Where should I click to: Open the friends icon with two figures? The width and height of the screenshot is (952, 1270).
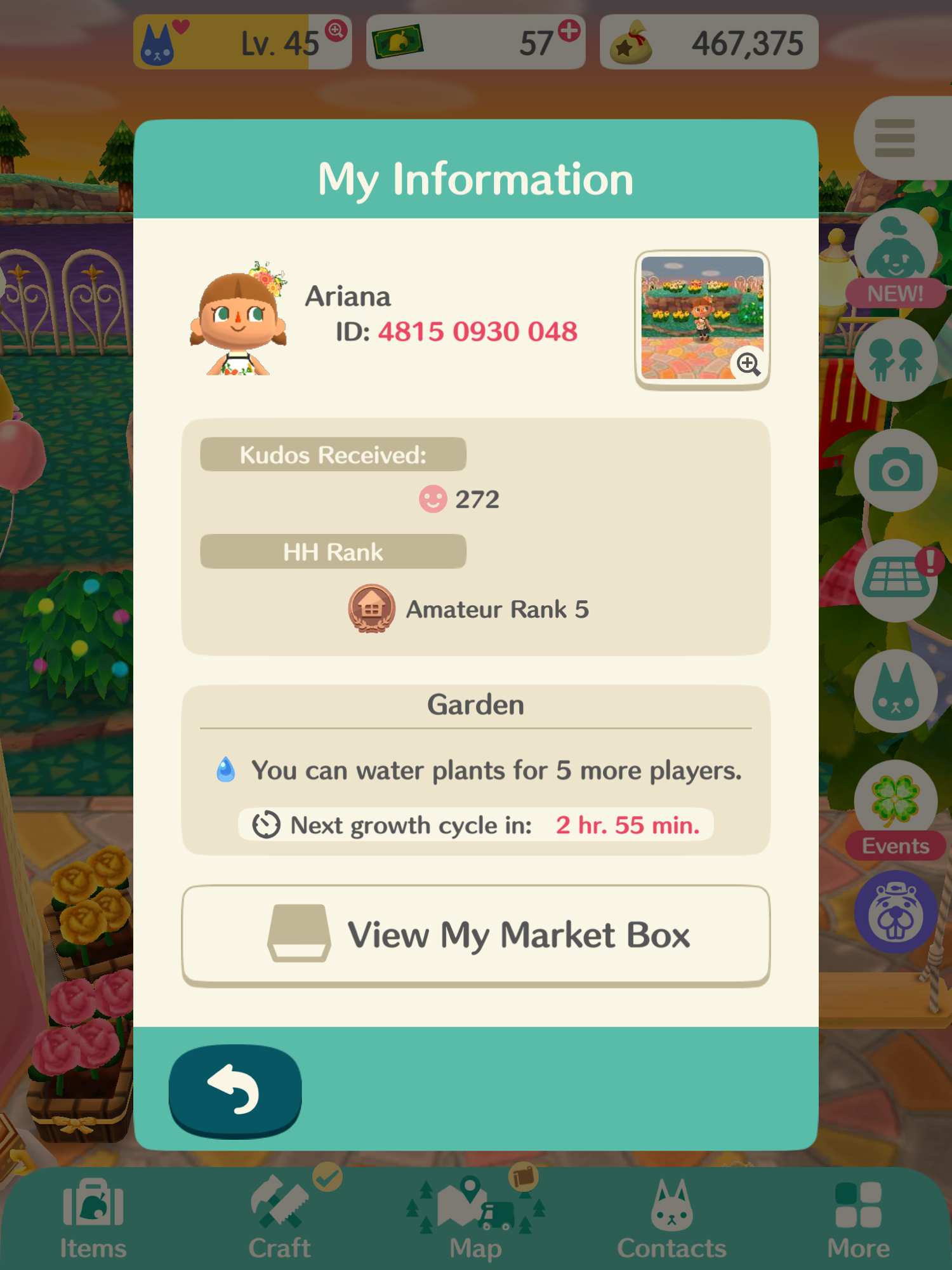click(895, 360)
